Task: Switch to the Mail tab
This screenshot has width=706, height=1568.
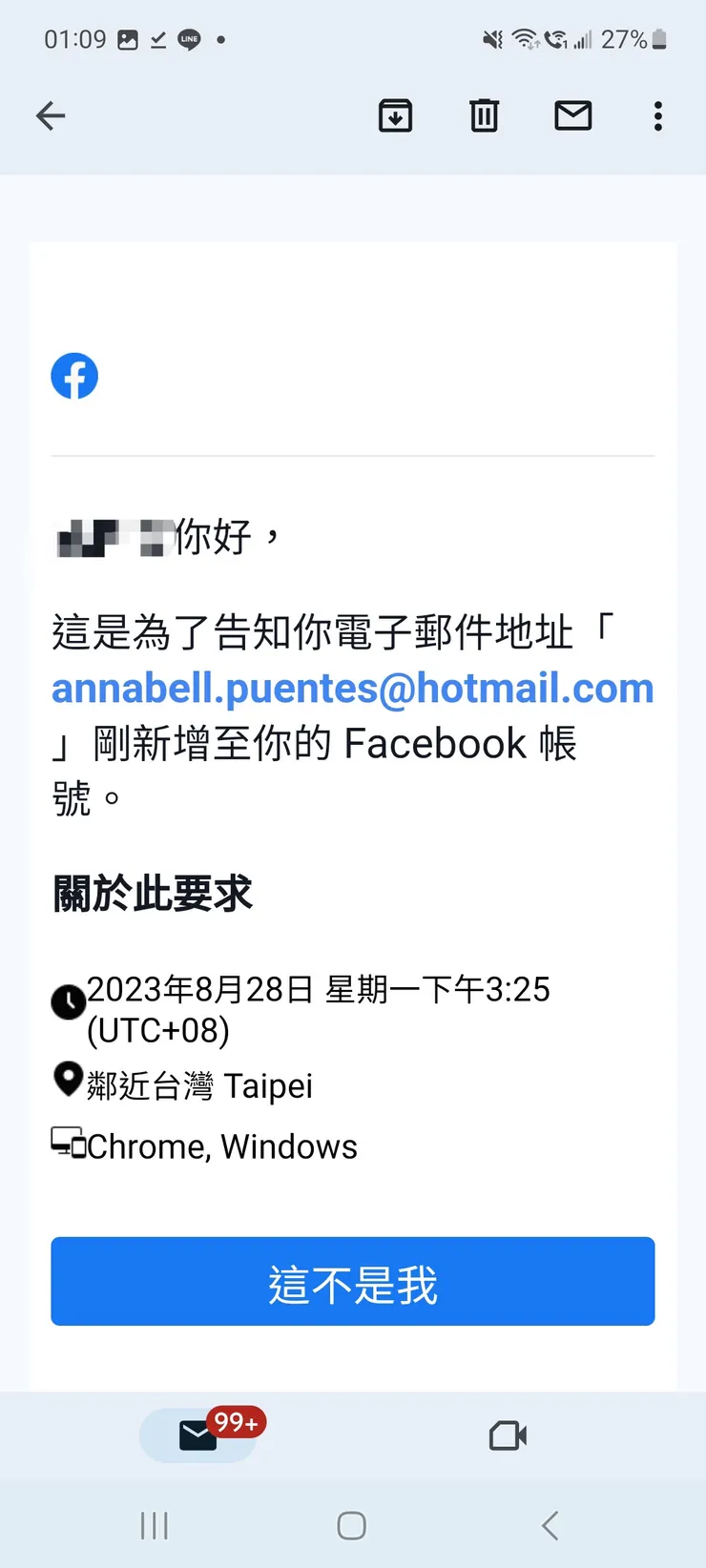Action: coord(198,1434)
